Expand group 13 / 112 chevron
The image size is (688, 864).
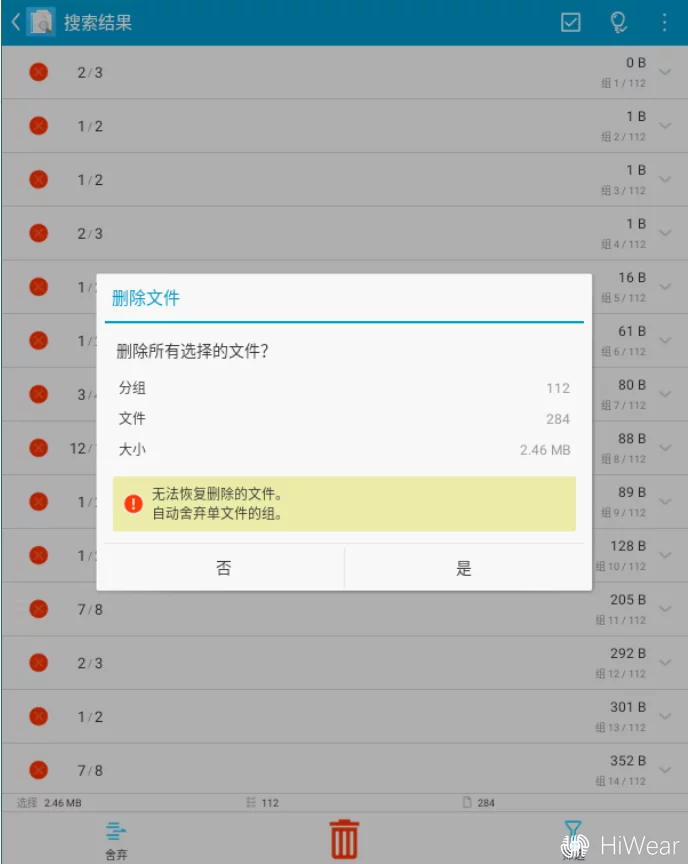click(666, 716)
